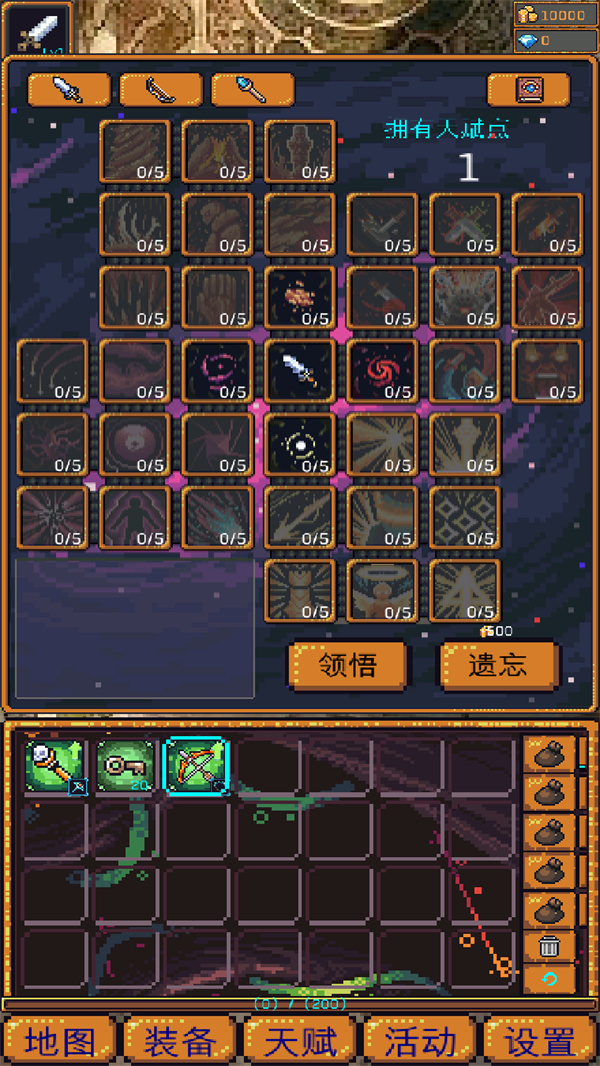The width and height of the screenshot is (600, 1066).
Task: Open the 地图 map tab
Action: click(60, 1040)
